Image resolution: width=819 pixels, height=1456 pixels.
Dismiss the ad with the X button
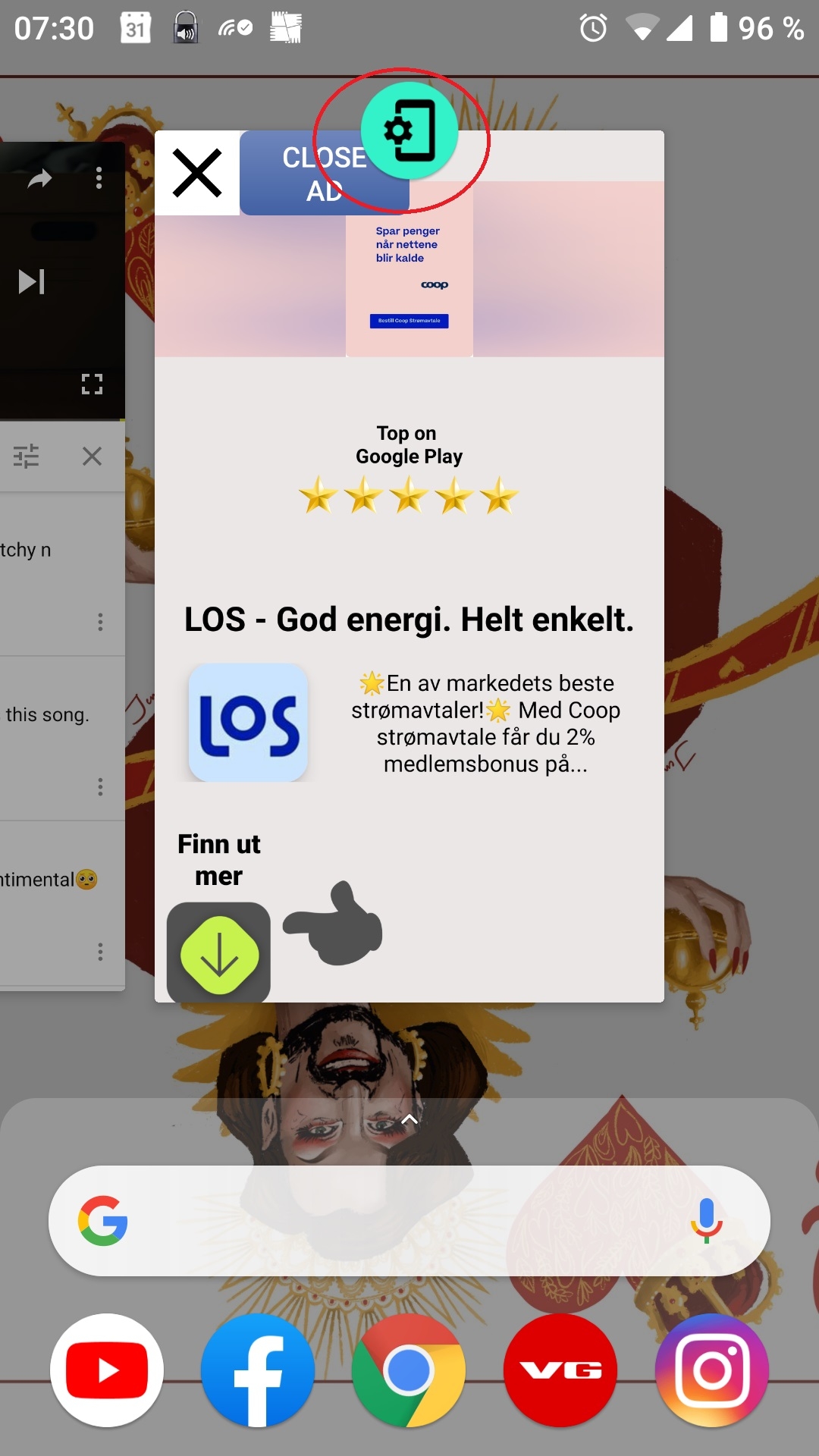[197, 173]
